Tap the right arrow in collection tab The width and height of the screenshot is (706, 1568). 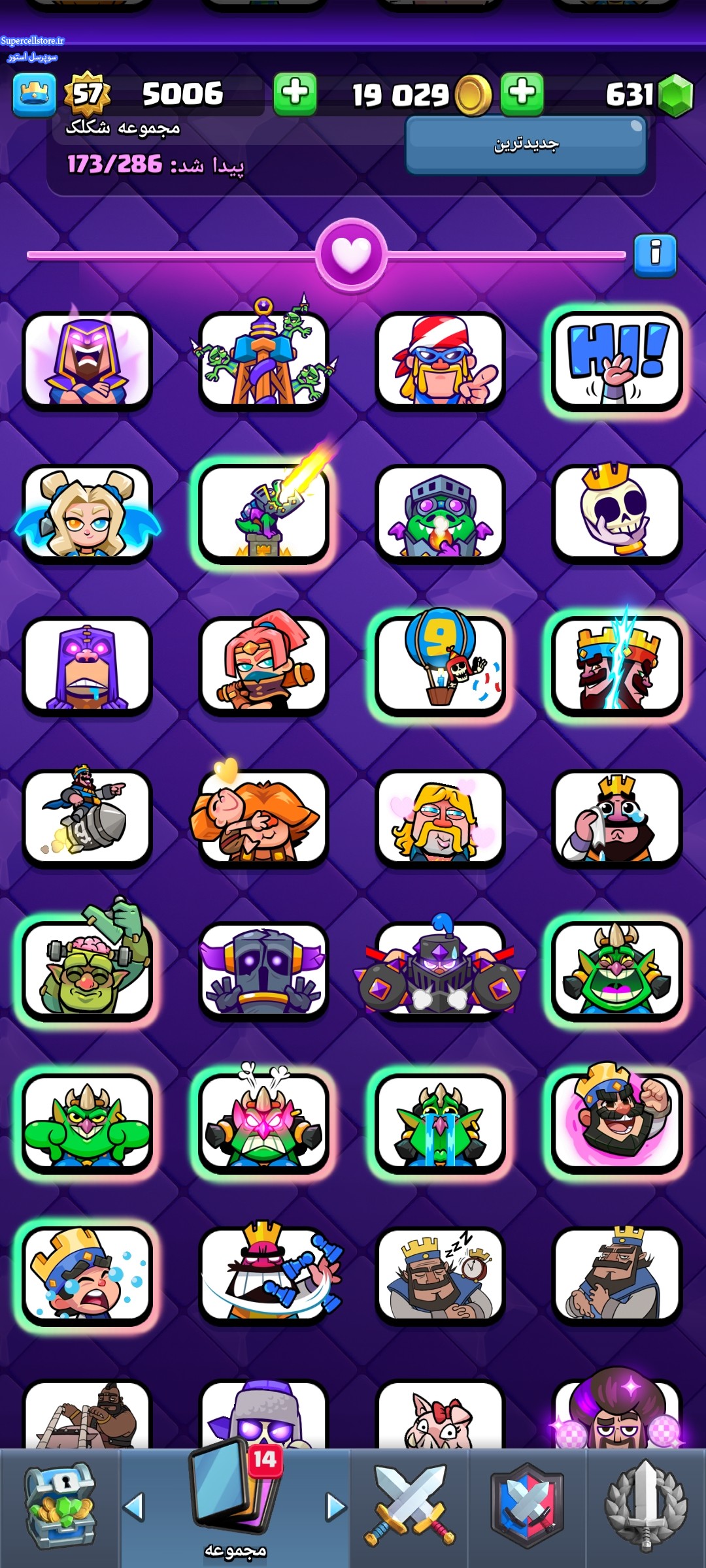point(336,1507)
